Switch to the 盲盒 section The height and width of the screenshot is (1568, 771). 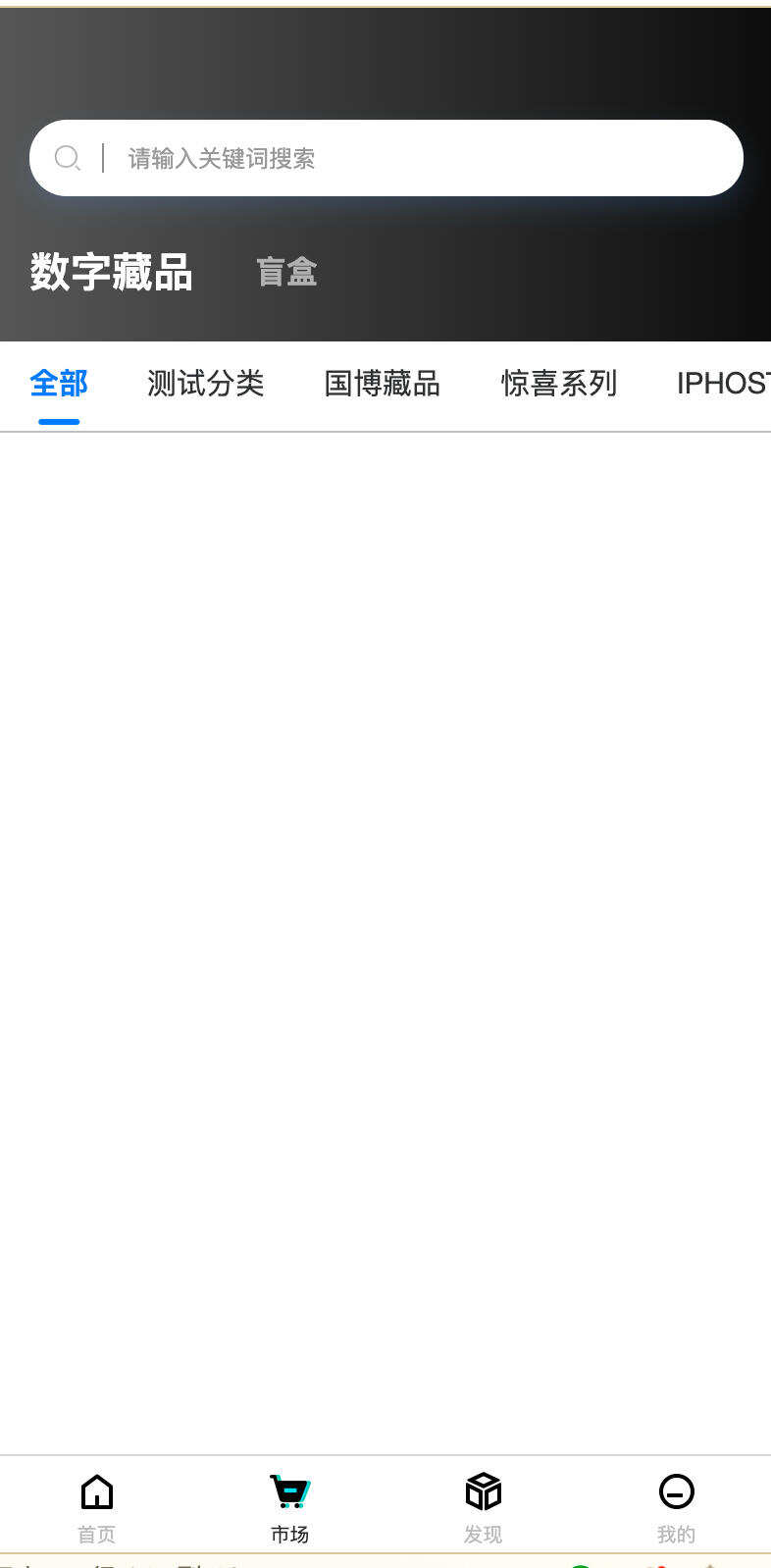(286, 272)
